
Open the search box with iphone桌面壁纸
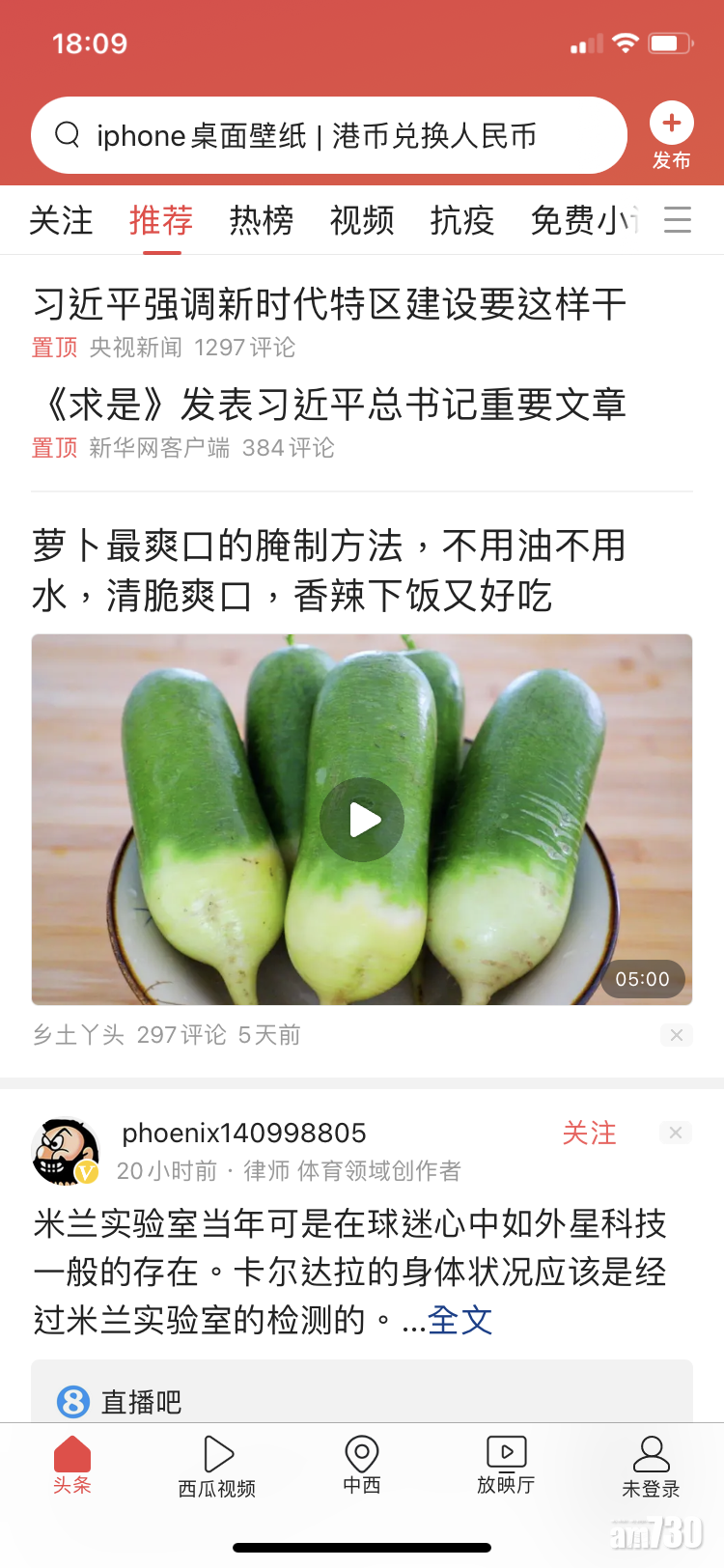tap(328, 136)
